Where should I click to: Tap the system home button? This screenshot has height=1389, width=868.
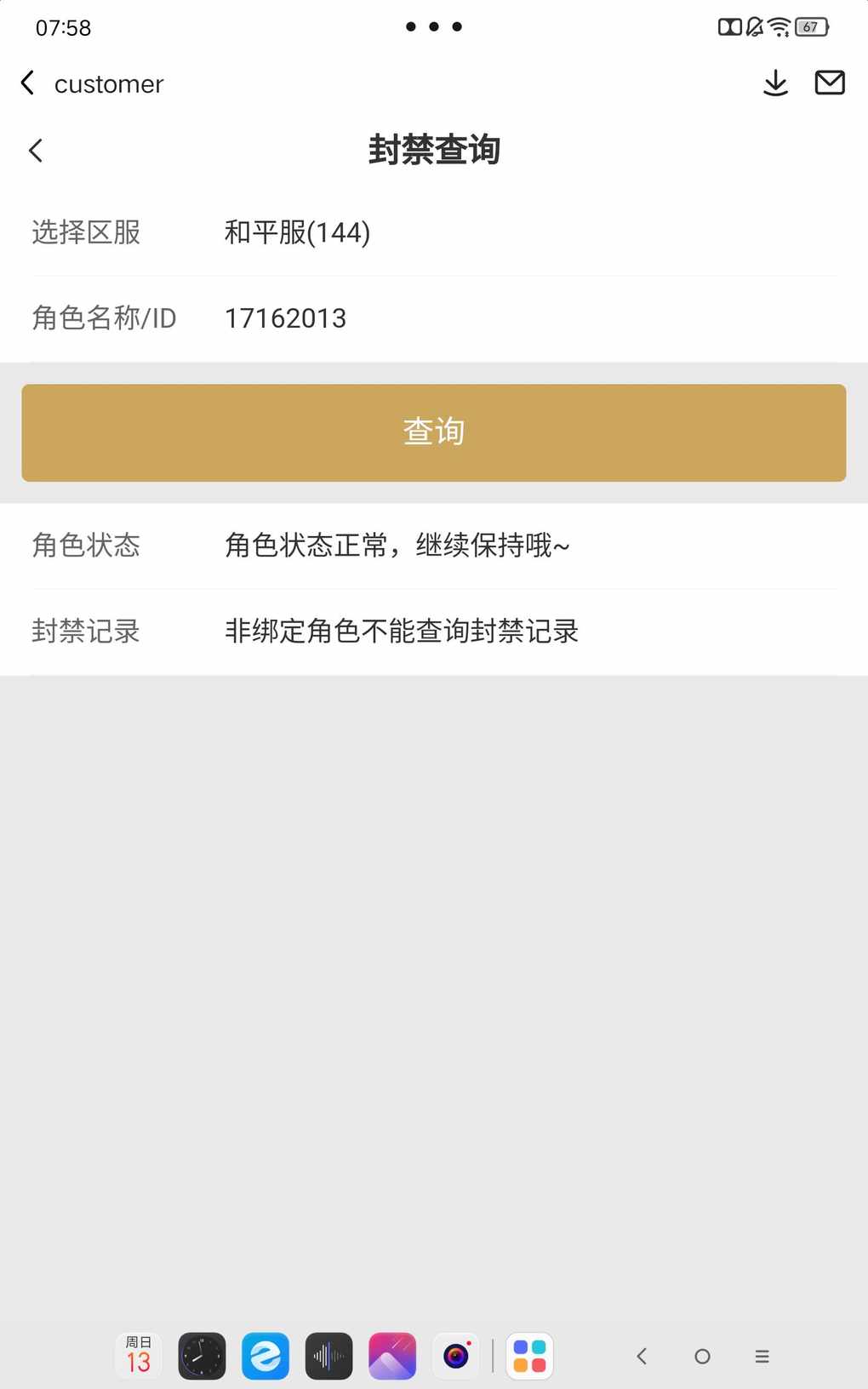[702, 1357]
